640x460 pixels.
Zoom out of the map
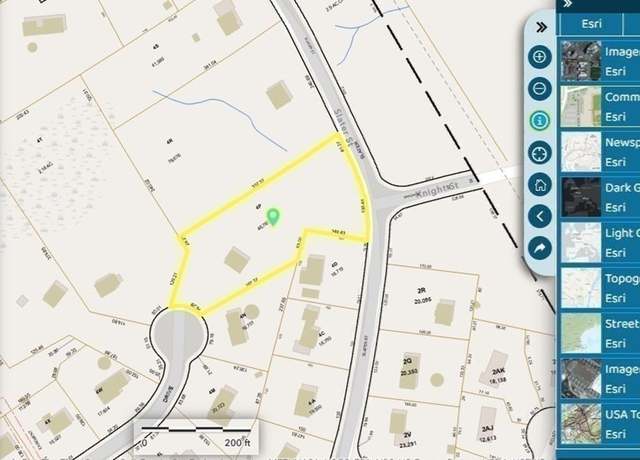540,88
